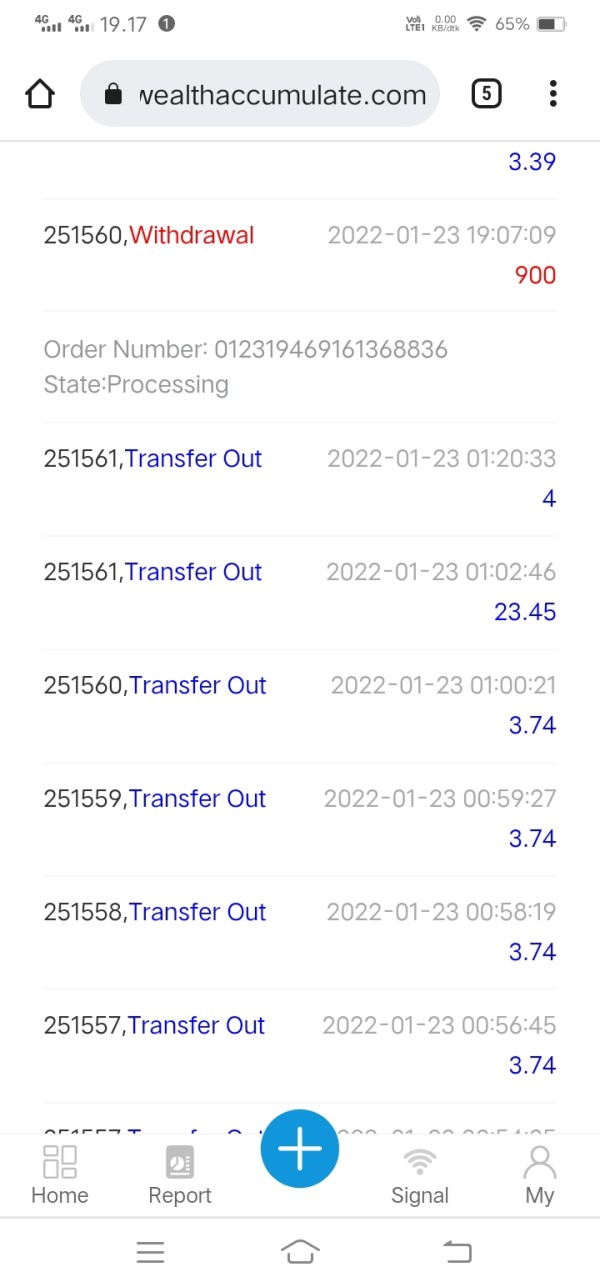This screenshot has width=600, height=1287.
Task: Open the browser overflow menu
Action: (x=553, y=94)
